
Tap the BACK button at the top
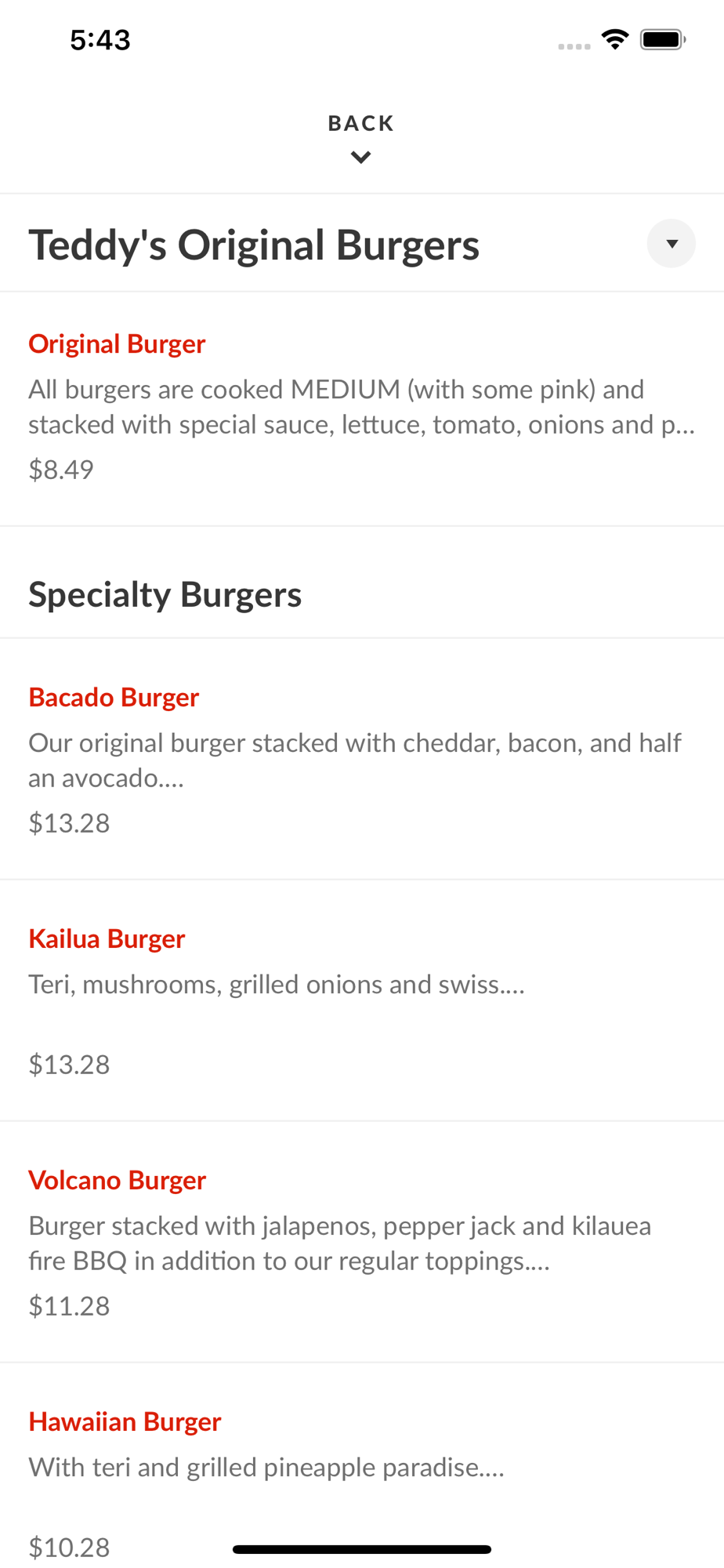click(x=361, y=139)
